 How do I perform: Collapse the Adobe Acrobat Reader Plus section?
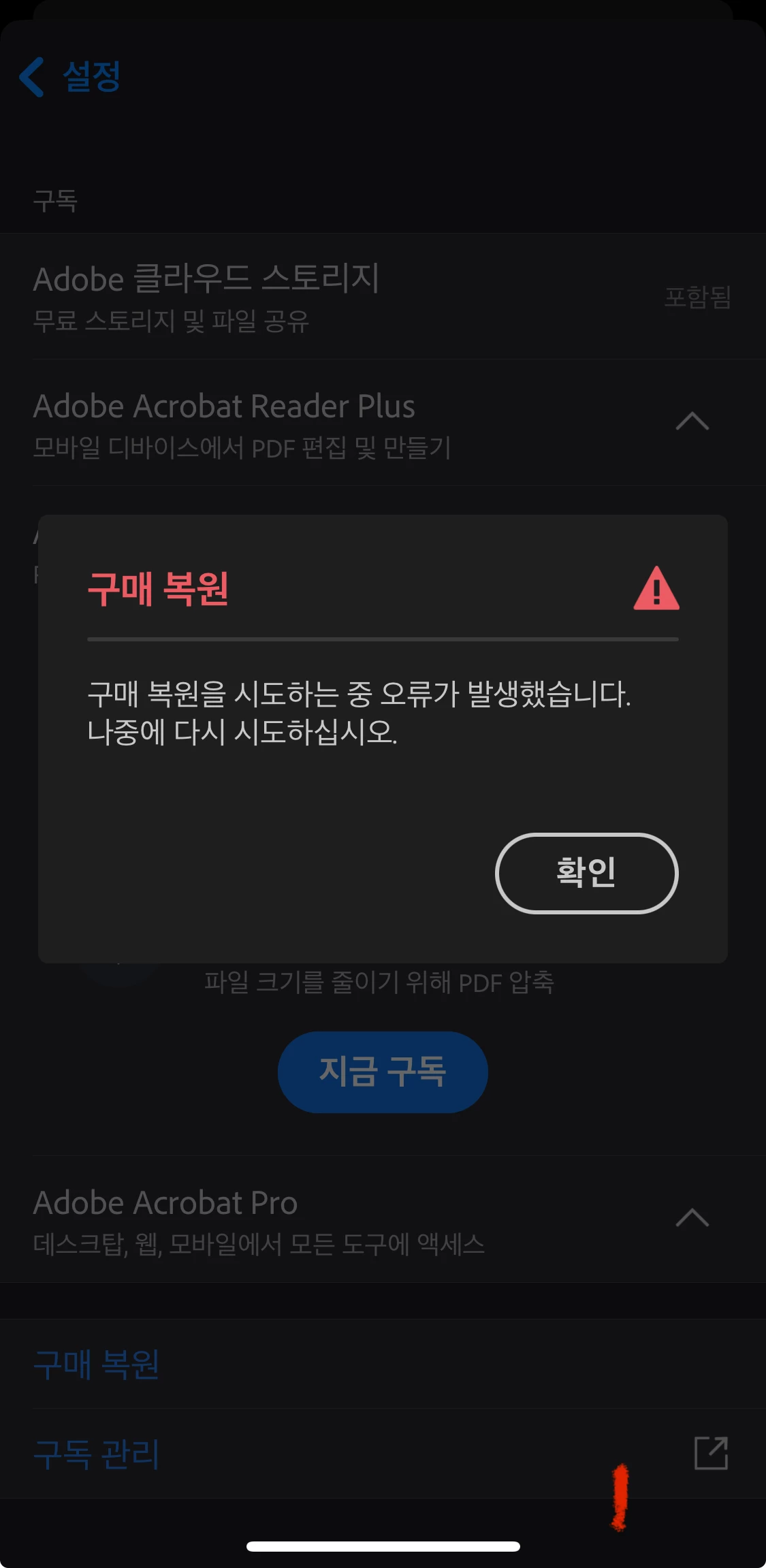click(692, 422)
